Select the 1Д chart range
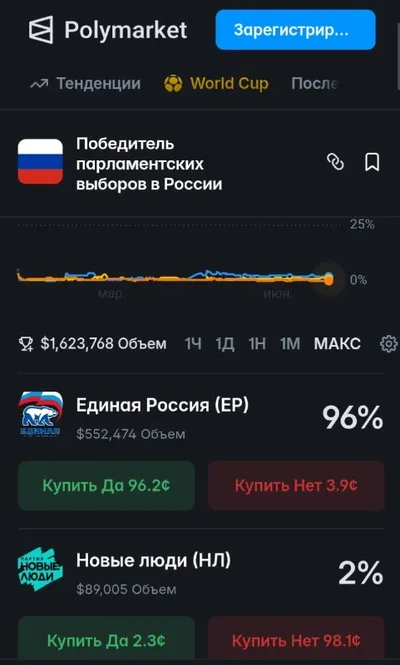 [x=224, y=344]
